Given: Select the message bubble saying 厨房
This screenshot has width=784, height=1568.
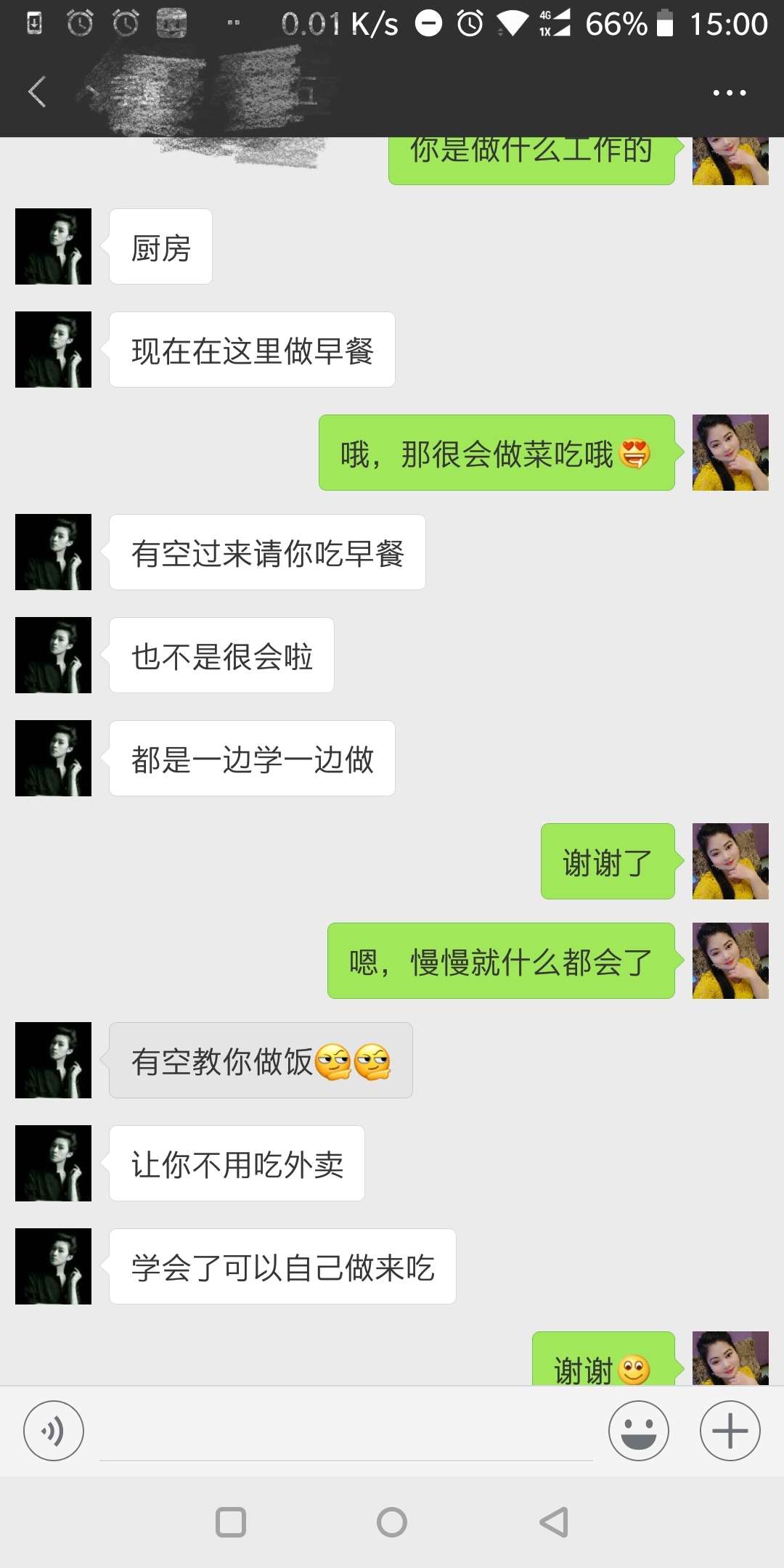Looking at the screenshot, I should click(x=160, y=246).
